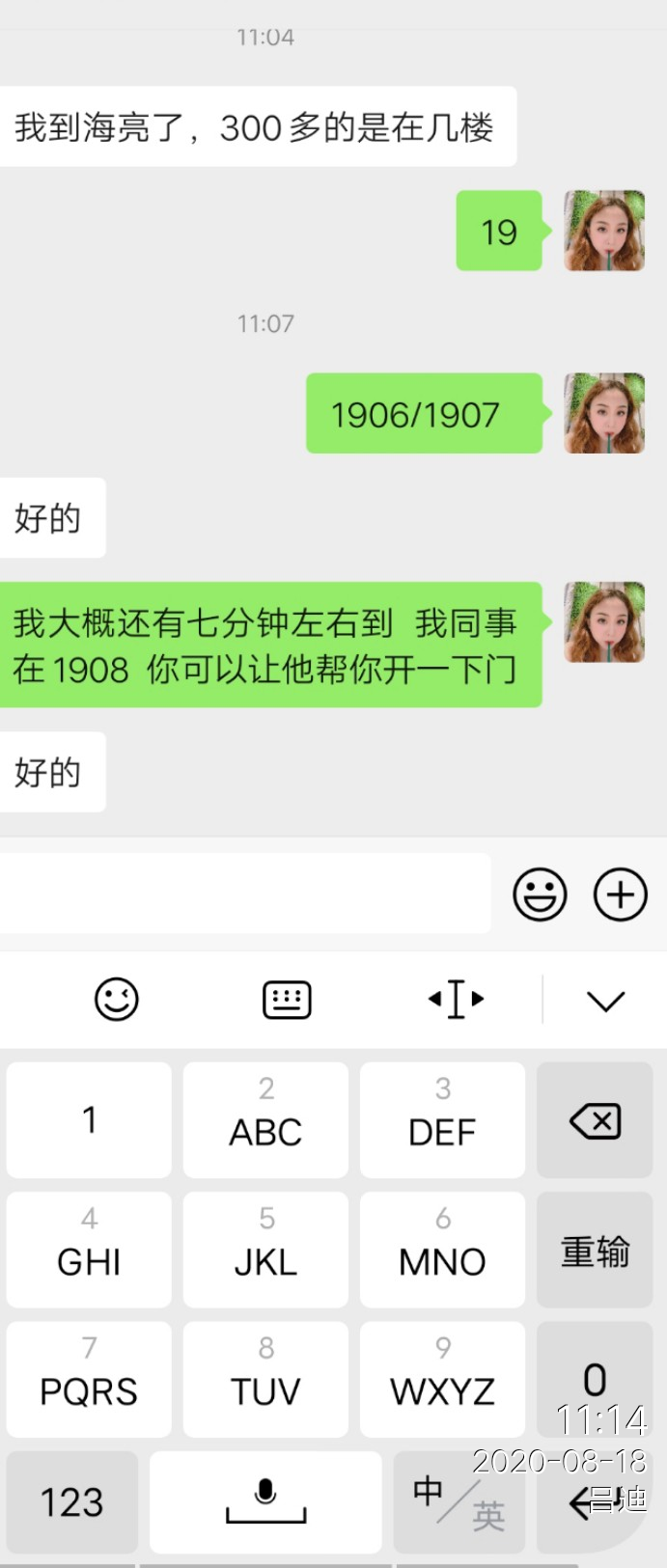Switch to the 123 number keyboard
This screenshot has height=1568, width=667.
tap(71, 1501)
